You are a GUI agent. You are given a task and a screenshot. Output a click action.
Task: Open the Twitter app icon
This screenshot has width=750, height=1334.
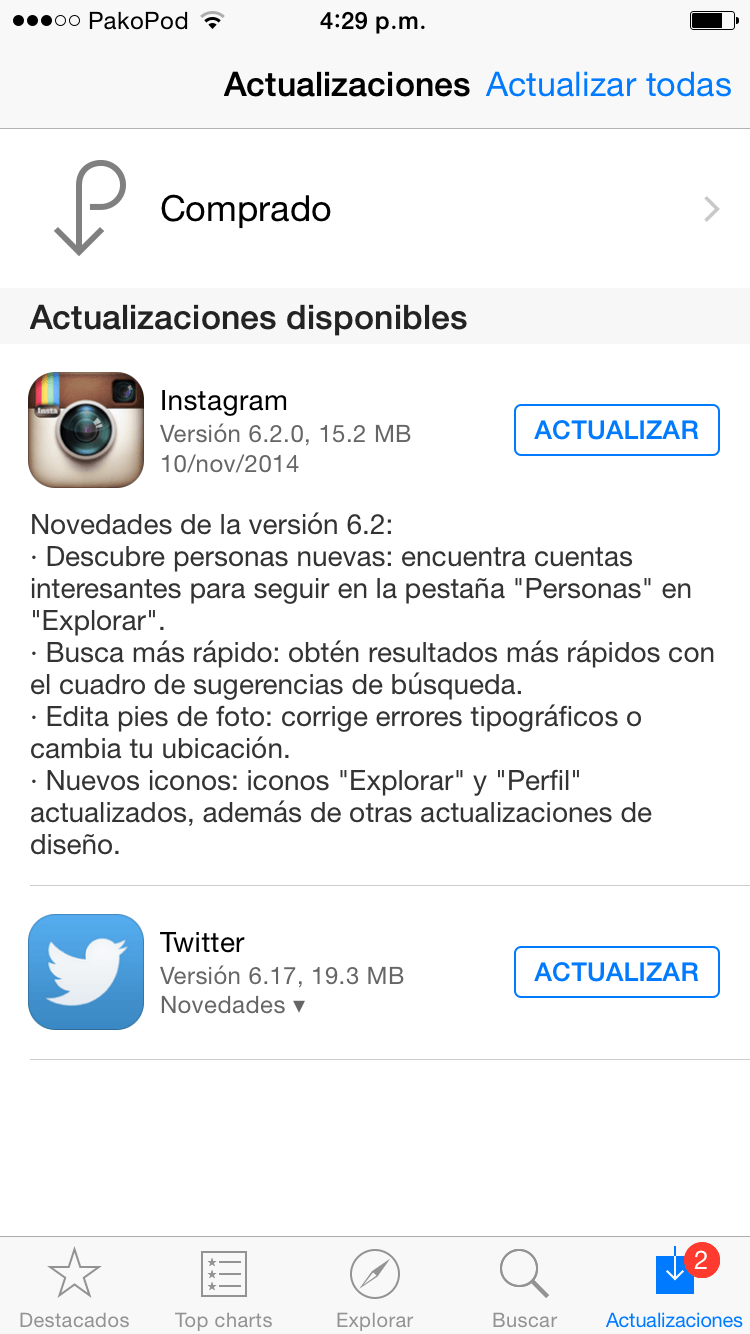[86, 972]
